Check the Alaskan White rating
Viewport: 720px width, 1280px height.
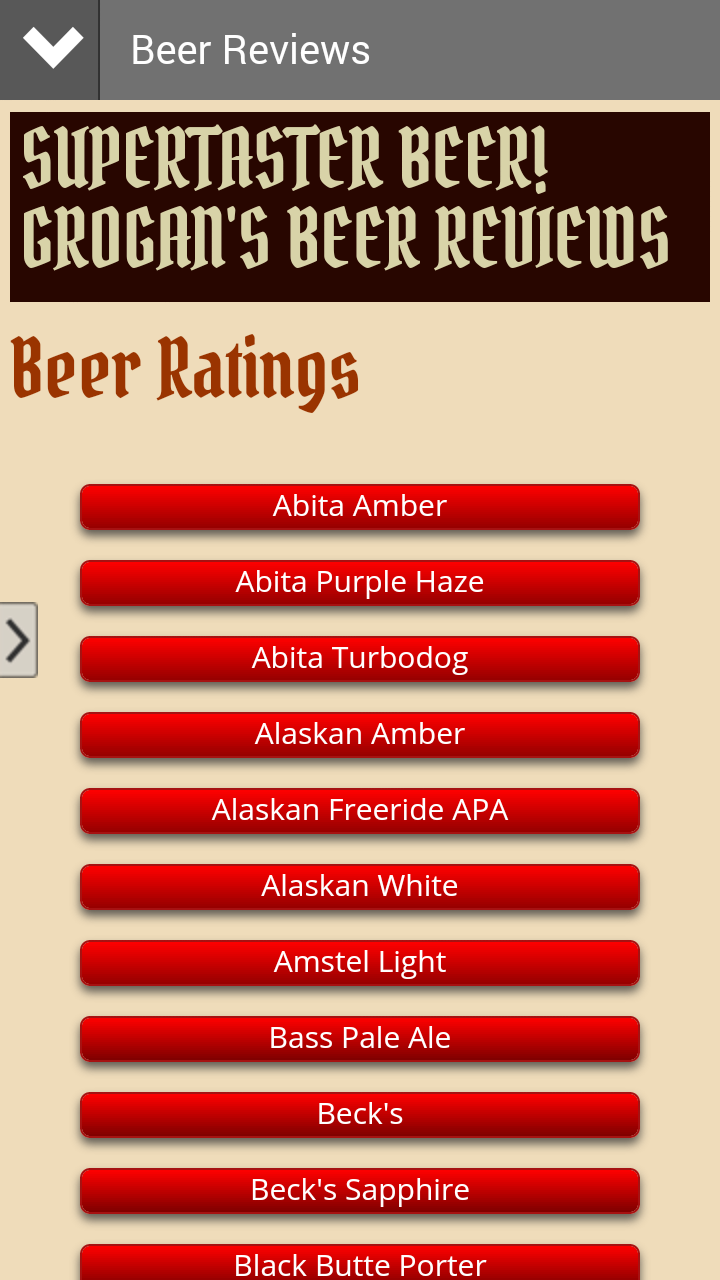(x=359, y=886)
